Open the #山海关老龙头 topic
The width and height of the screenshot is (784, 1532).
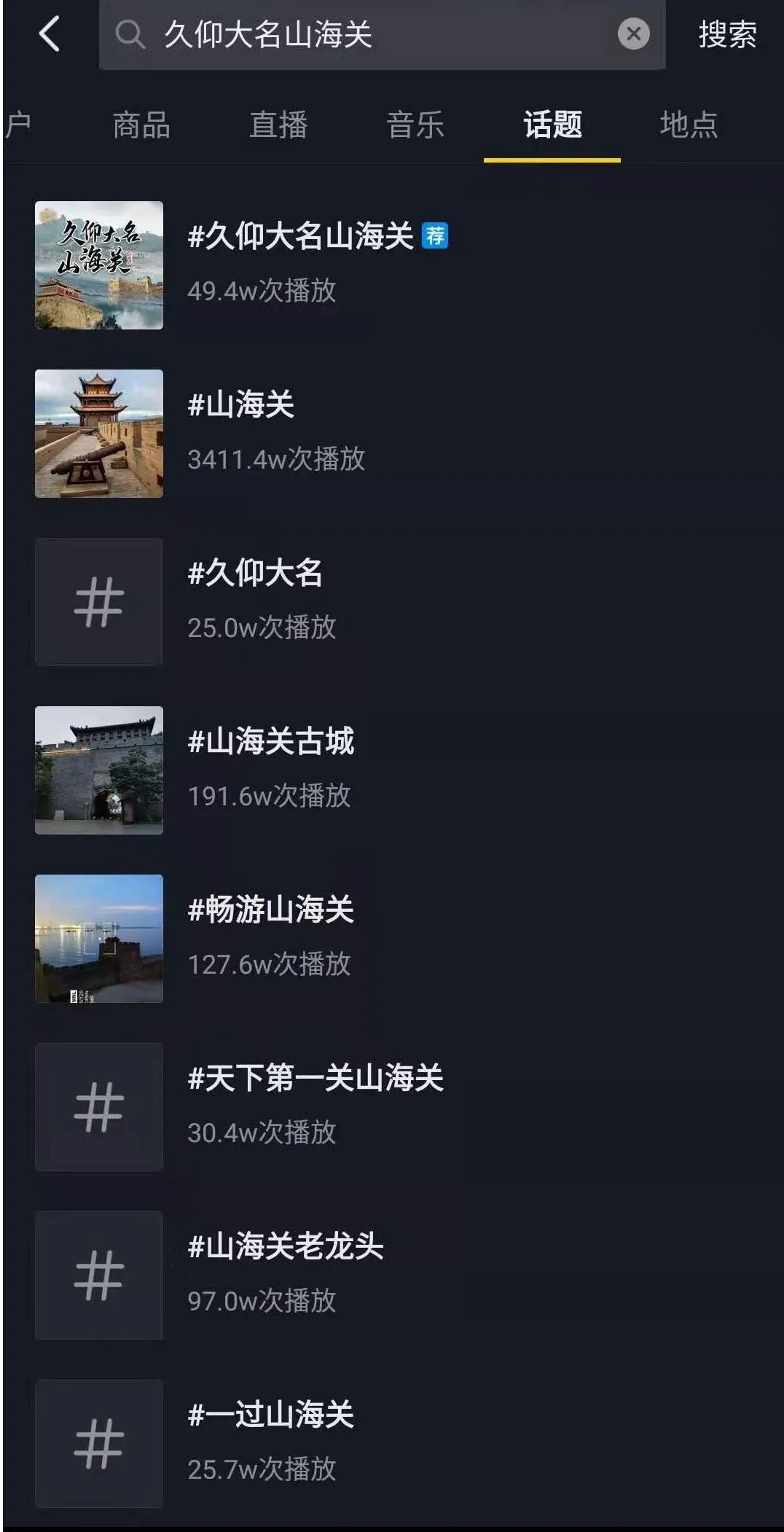[x=392, y=1275]
